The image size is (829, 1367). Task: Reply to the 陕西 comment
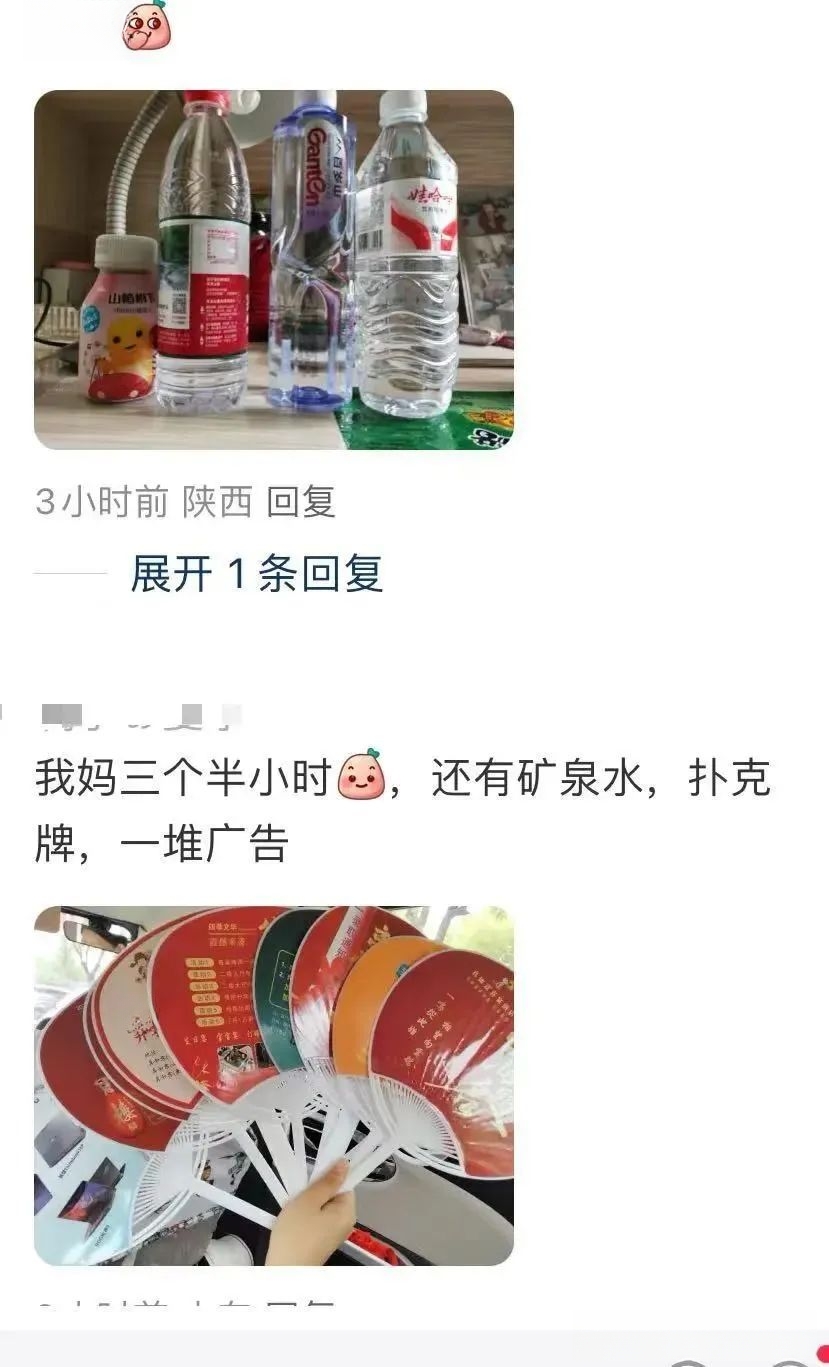click(300, 501)
